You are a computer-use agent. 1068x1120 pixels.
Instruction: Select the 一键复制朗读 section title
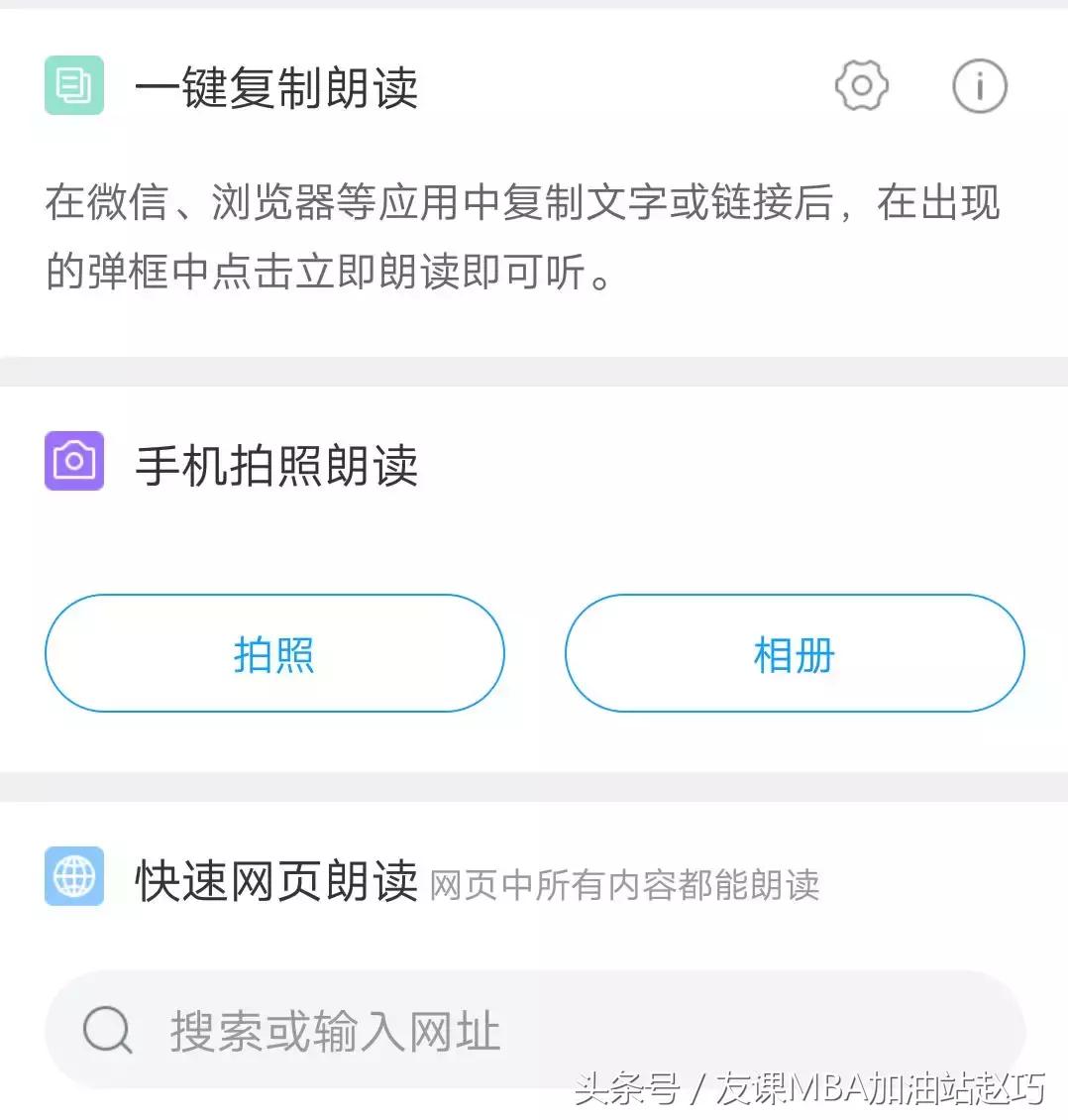coord(278,89)
